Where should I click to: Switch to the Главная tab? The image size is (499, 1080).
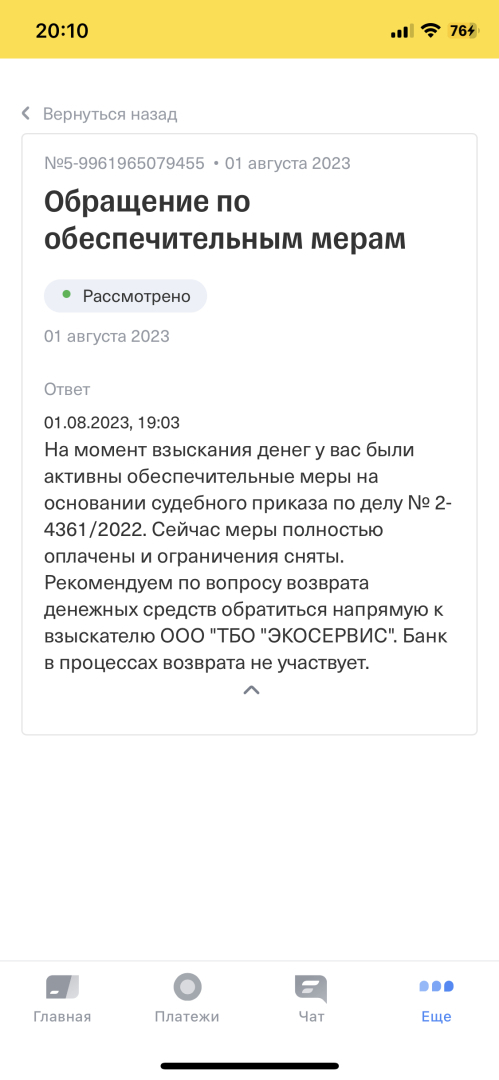click(62, 998)
